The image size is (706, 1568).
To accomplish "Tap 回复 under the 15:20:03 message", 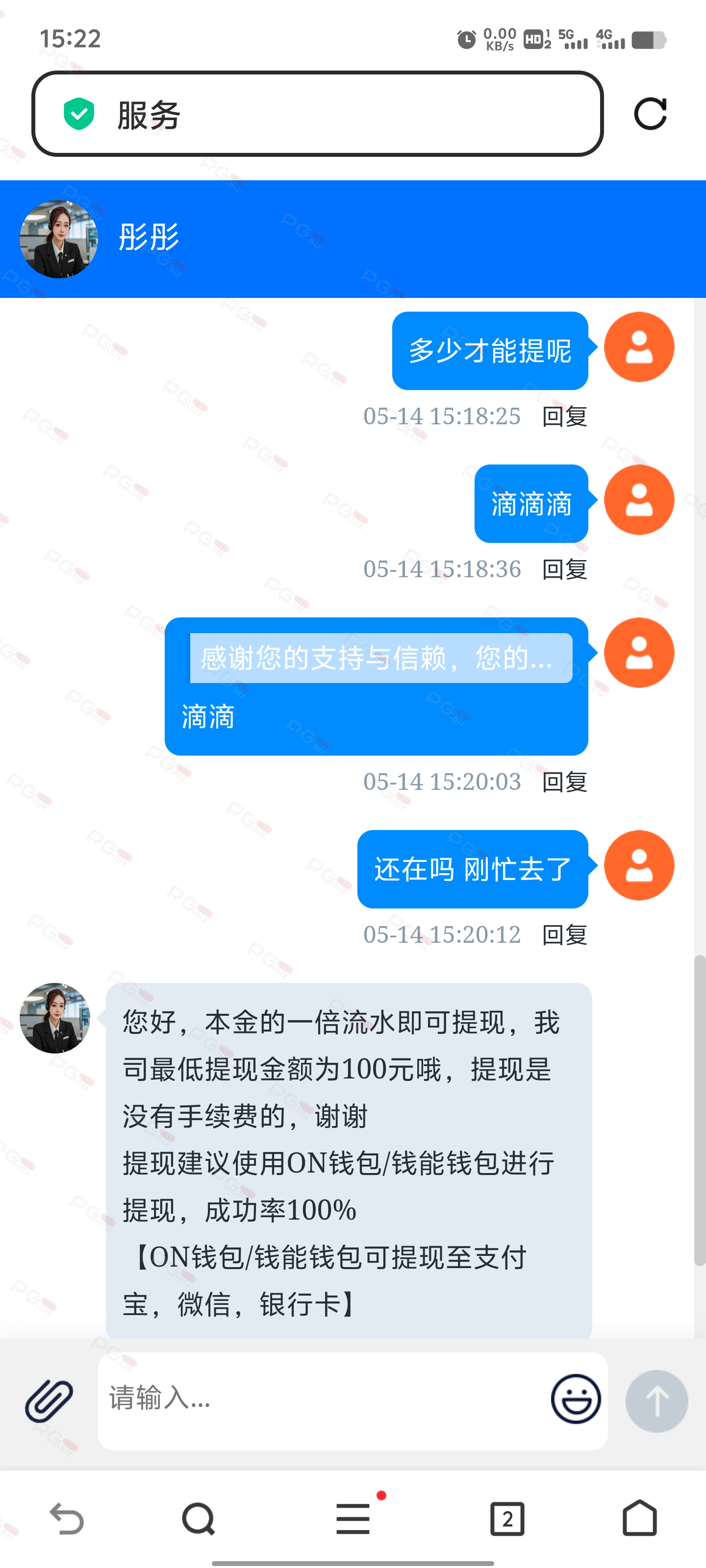I will [565, 782].
